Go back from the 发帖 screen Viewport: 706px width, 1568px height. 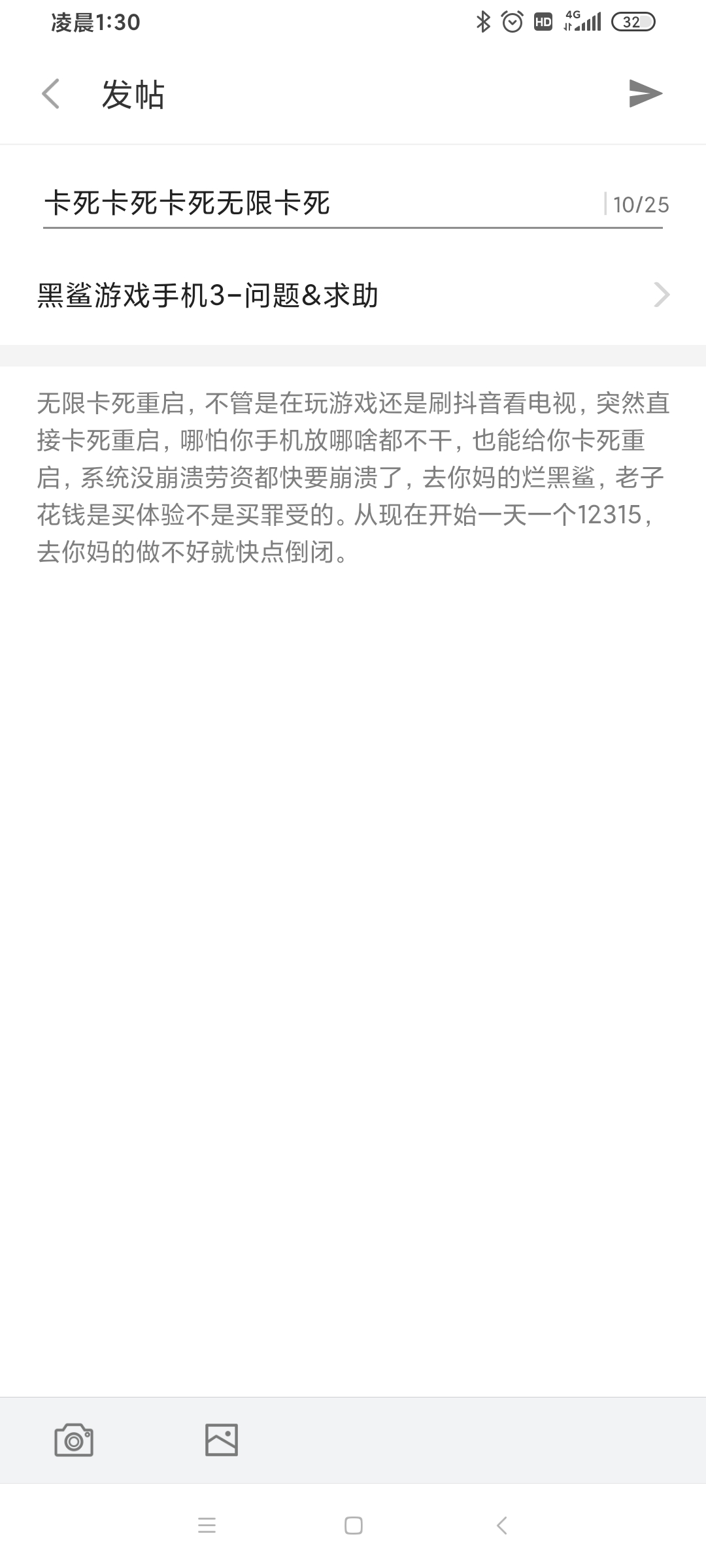click(x=51, y=94)
